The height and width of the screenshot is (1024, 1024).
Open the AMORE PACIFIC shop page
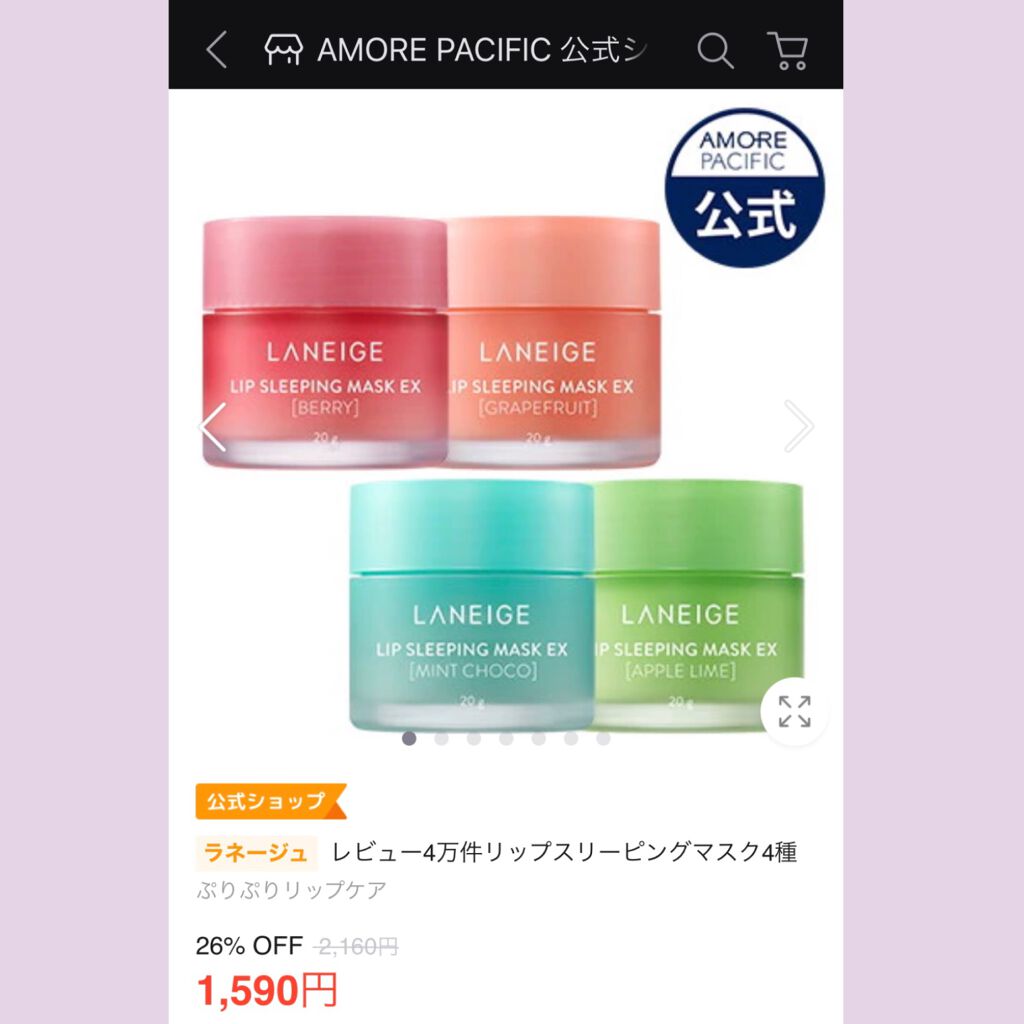coord(455,49)
